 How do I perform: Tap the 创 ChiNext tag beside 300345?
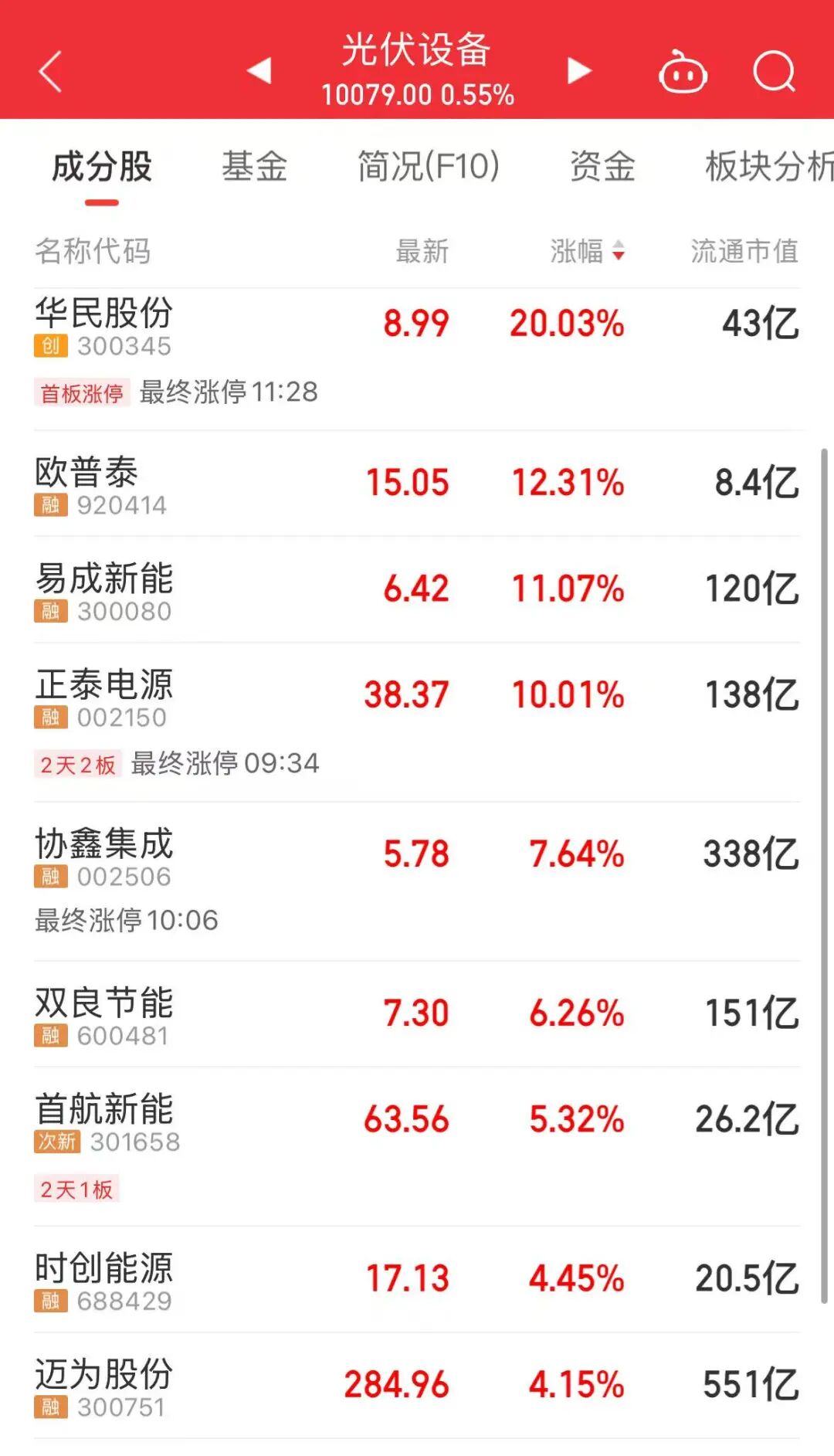click(x=49, y=346)
